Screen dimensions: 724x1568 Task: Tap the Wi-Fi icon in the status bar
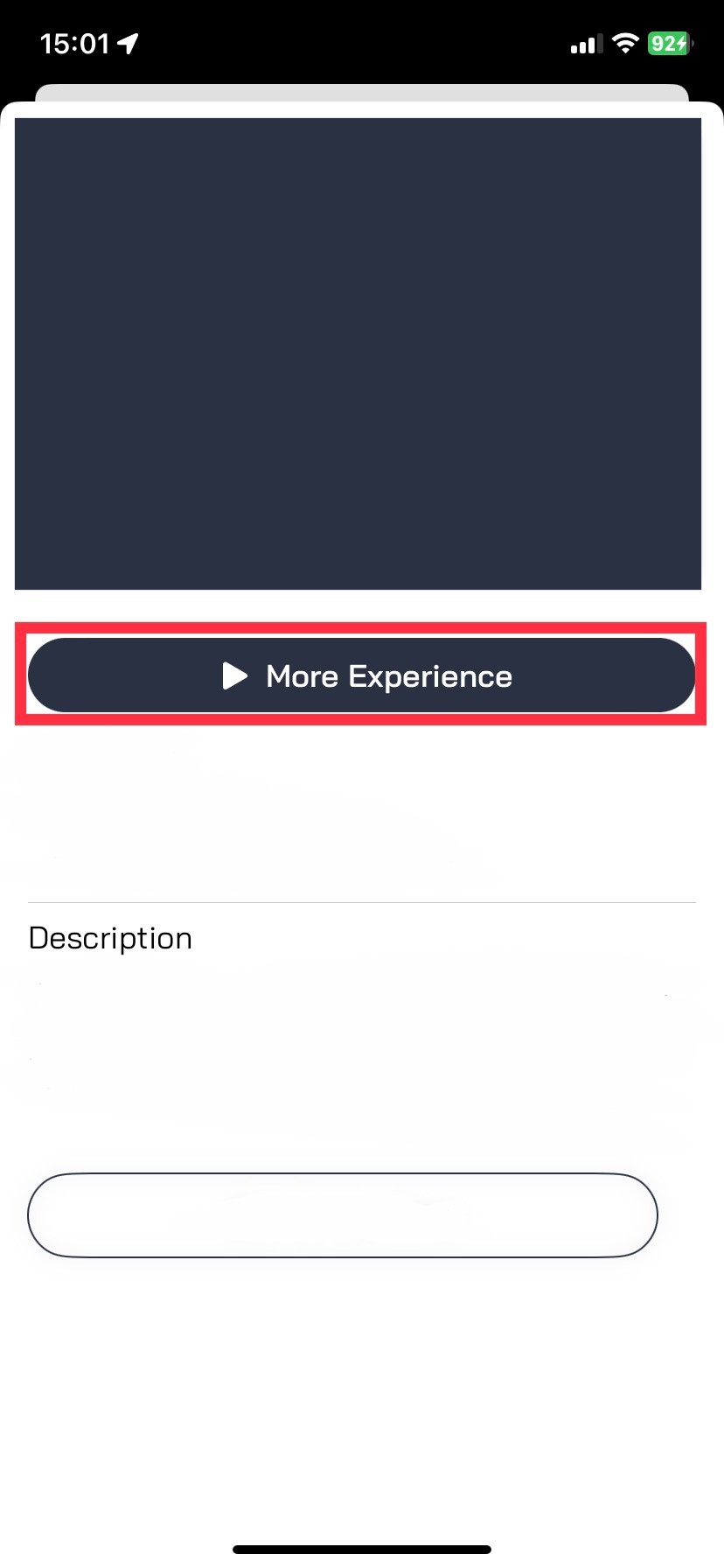tap(625, 43)
